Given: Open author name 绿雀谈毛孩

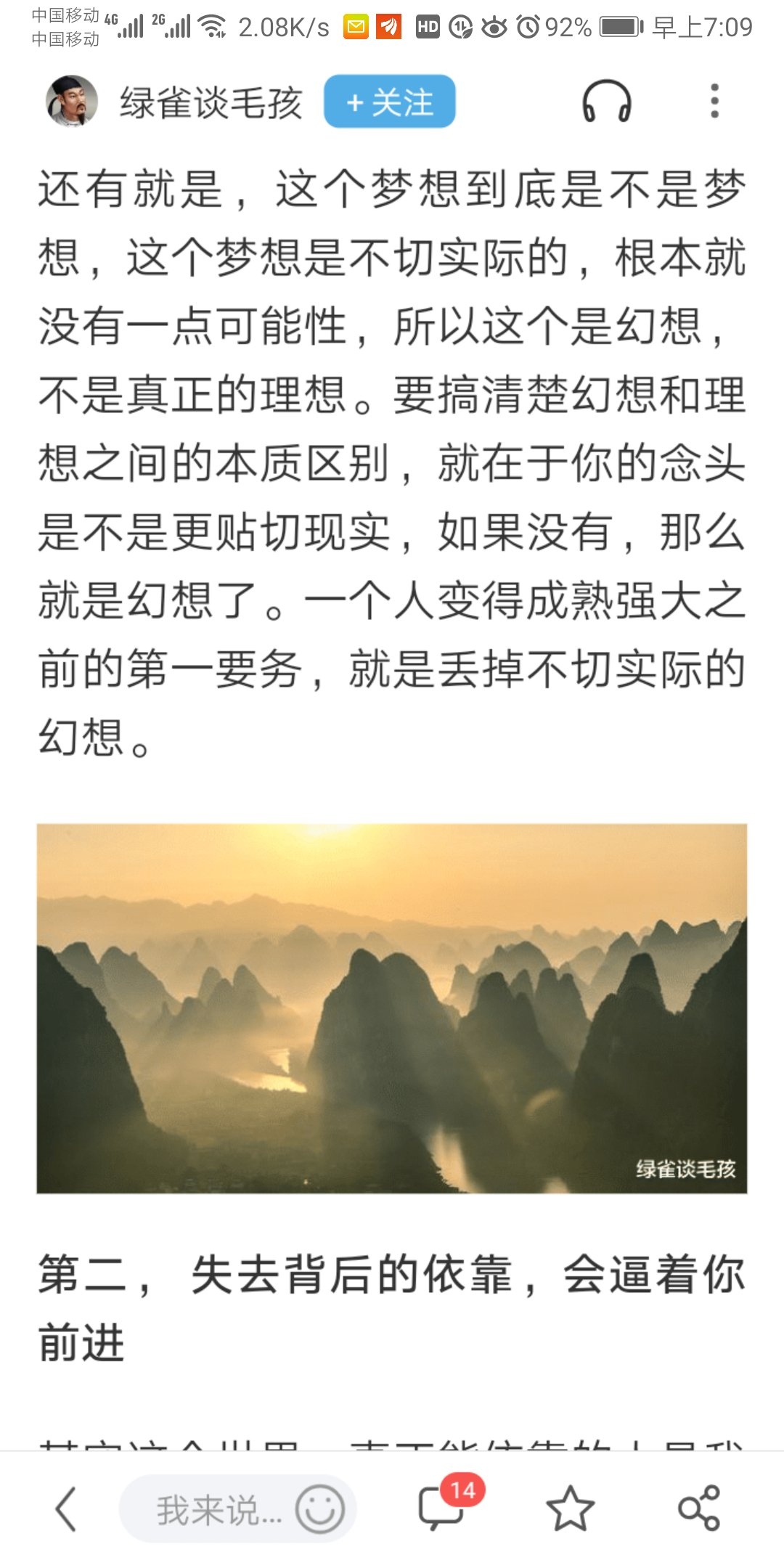Looking at the screenshot, I should [x=211, y=102].
